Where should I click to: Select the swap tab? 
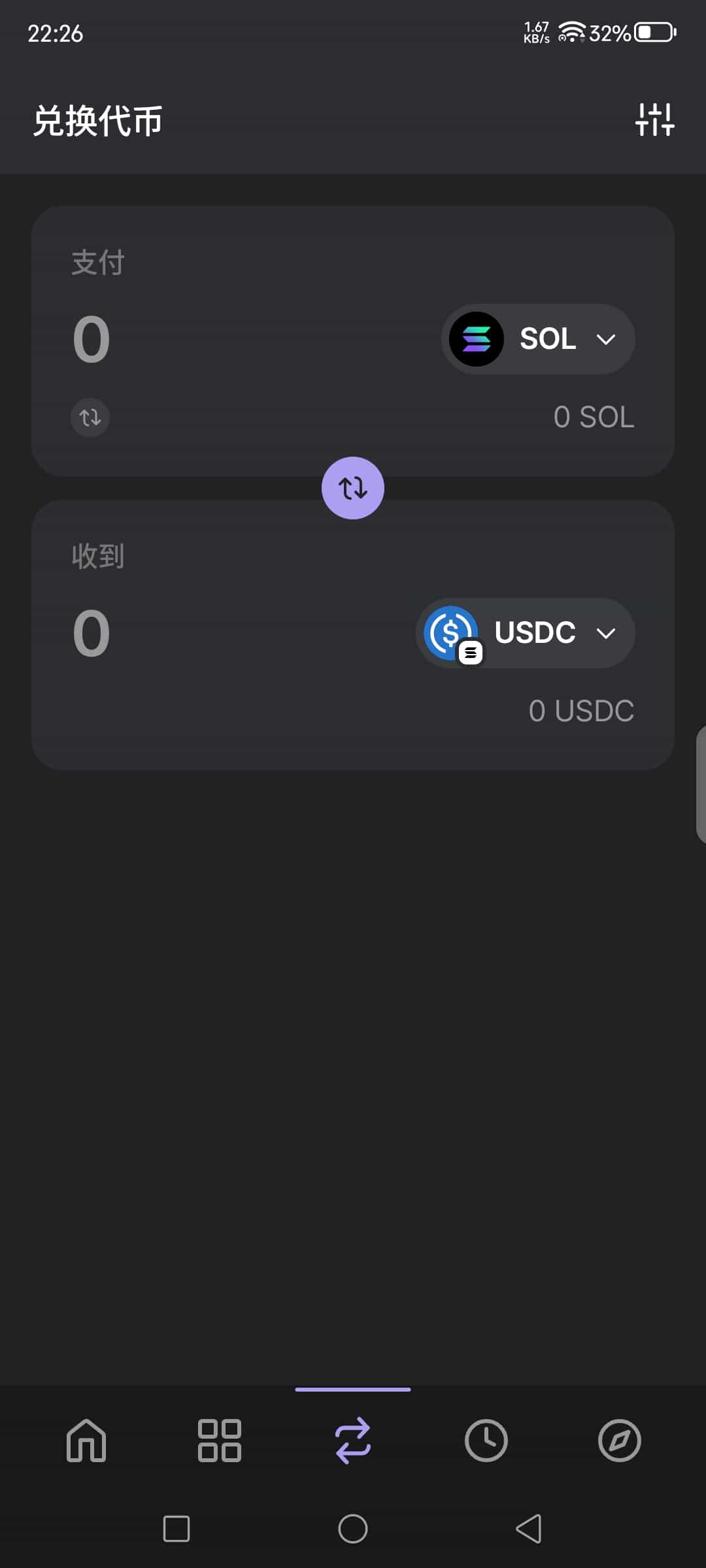click(353, 1441)
